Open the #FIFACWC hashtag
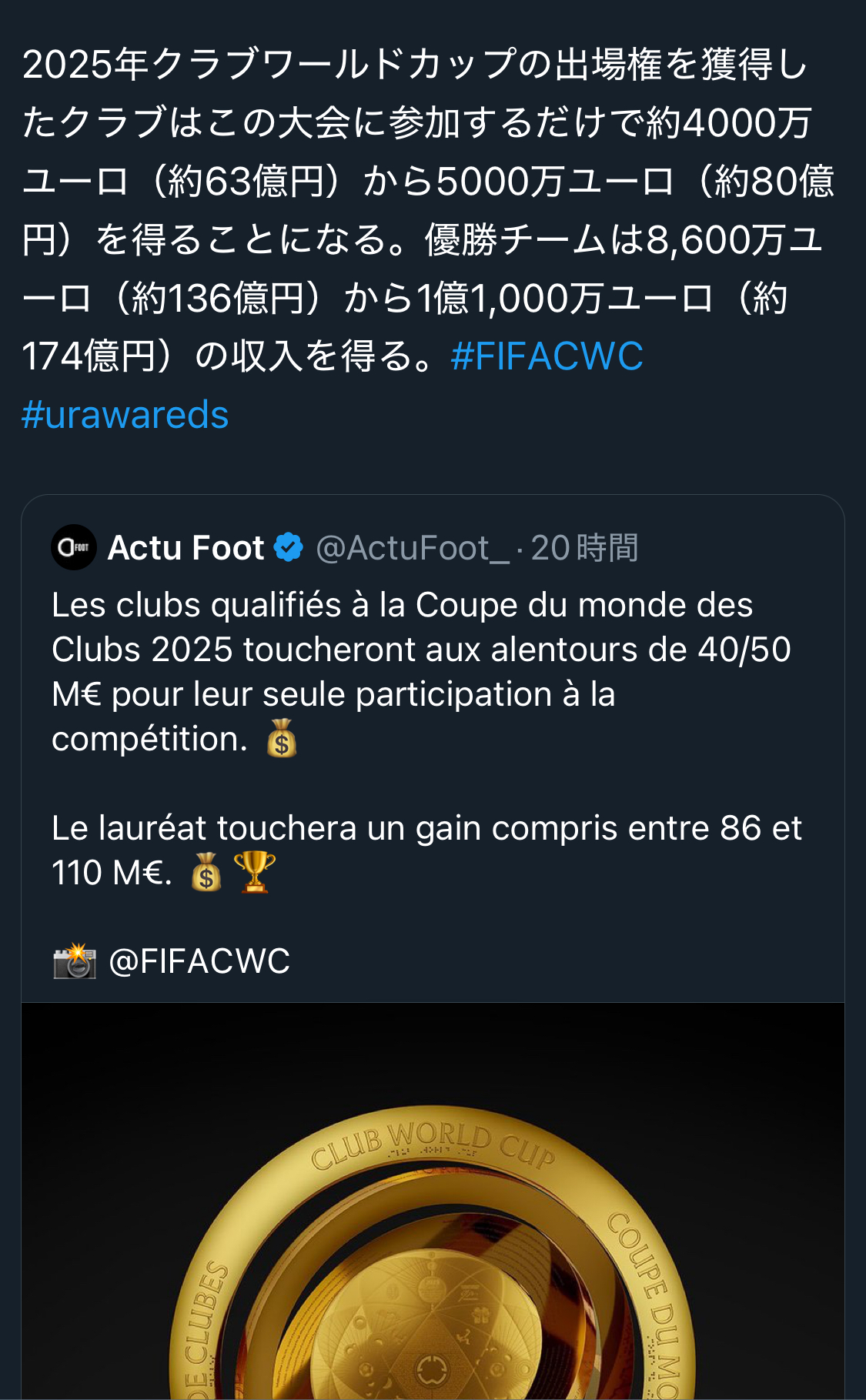The height and width of the screenshot is (1400, 866). pos(547,356)
